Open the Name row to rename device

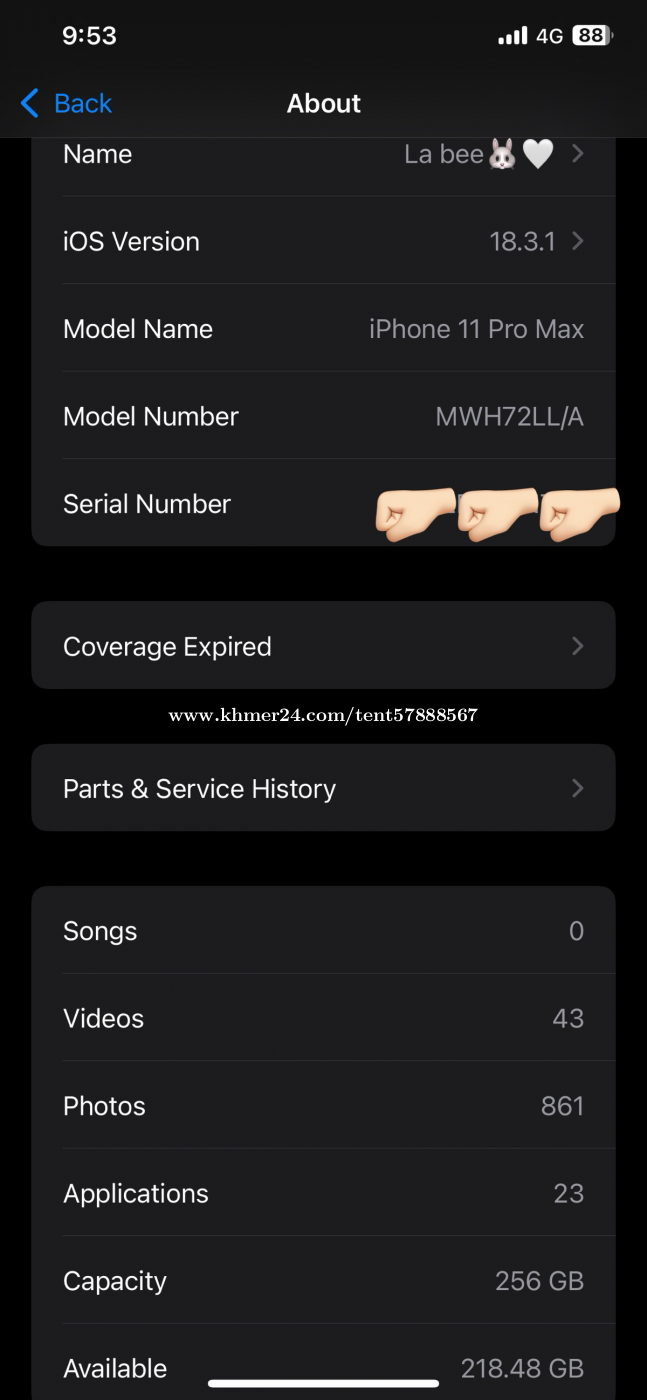point(323,154)
